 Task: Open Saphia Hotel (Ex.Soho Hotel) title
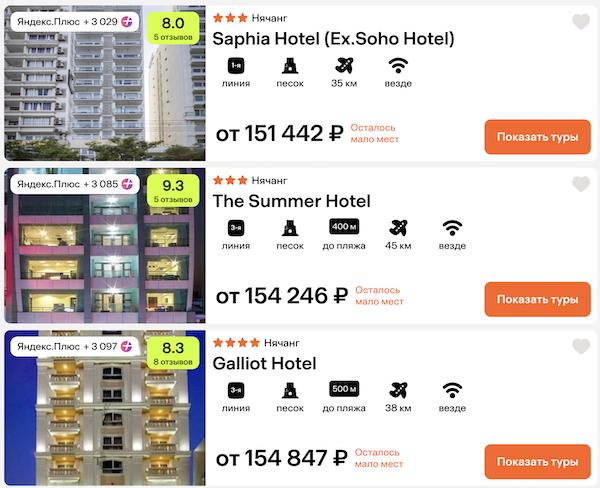[333, 39]
